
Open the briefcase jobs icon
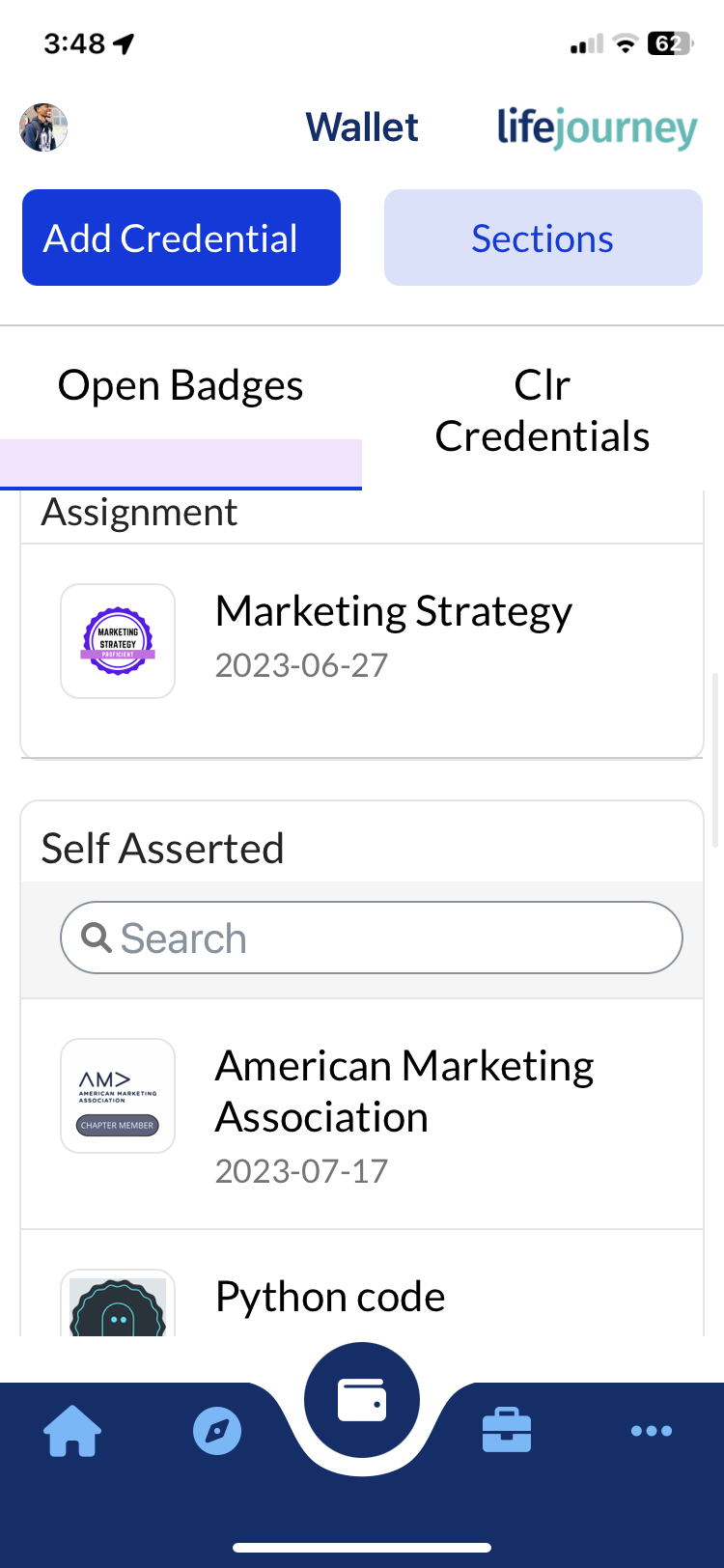(507, 1432)
